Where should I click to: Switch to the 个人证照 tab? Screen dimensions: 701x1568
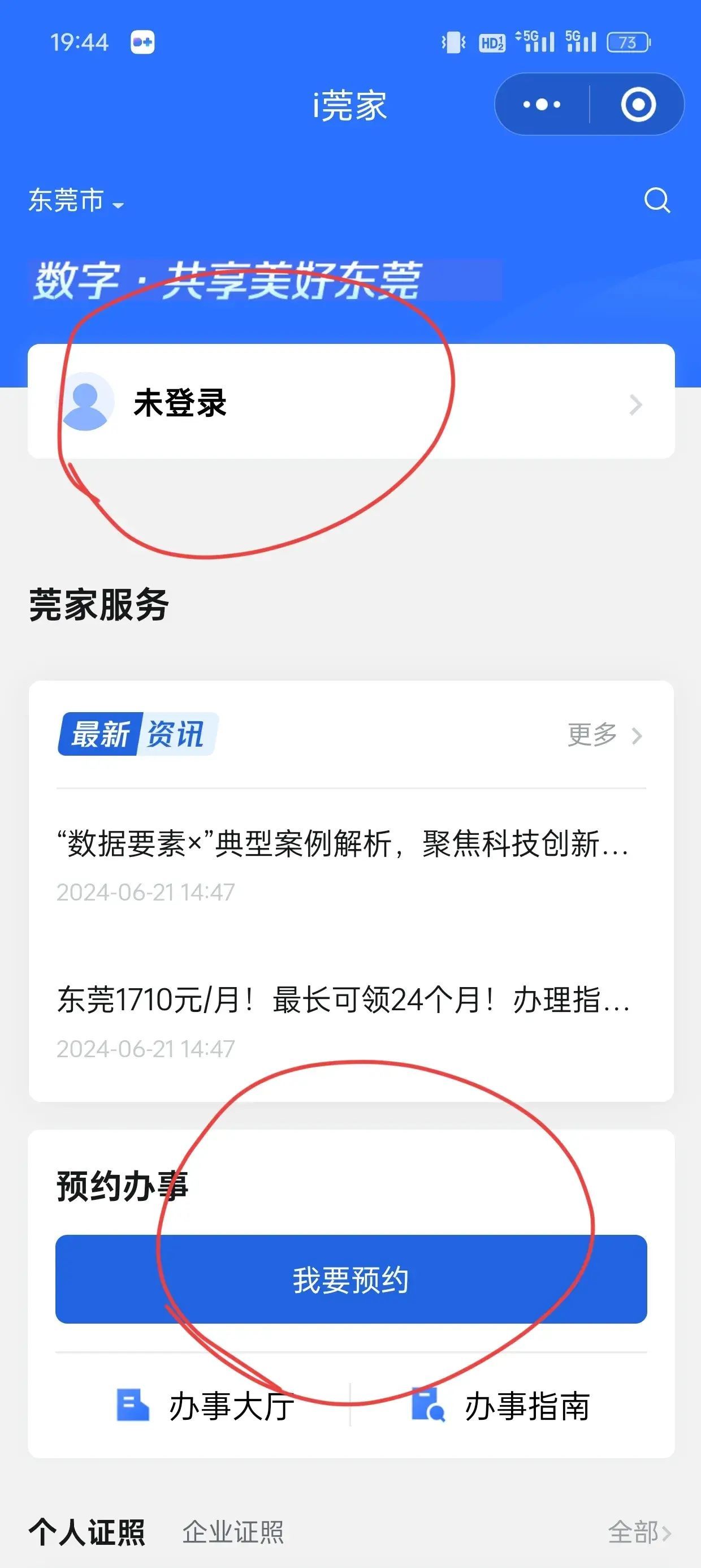[x=87, y=1532]
